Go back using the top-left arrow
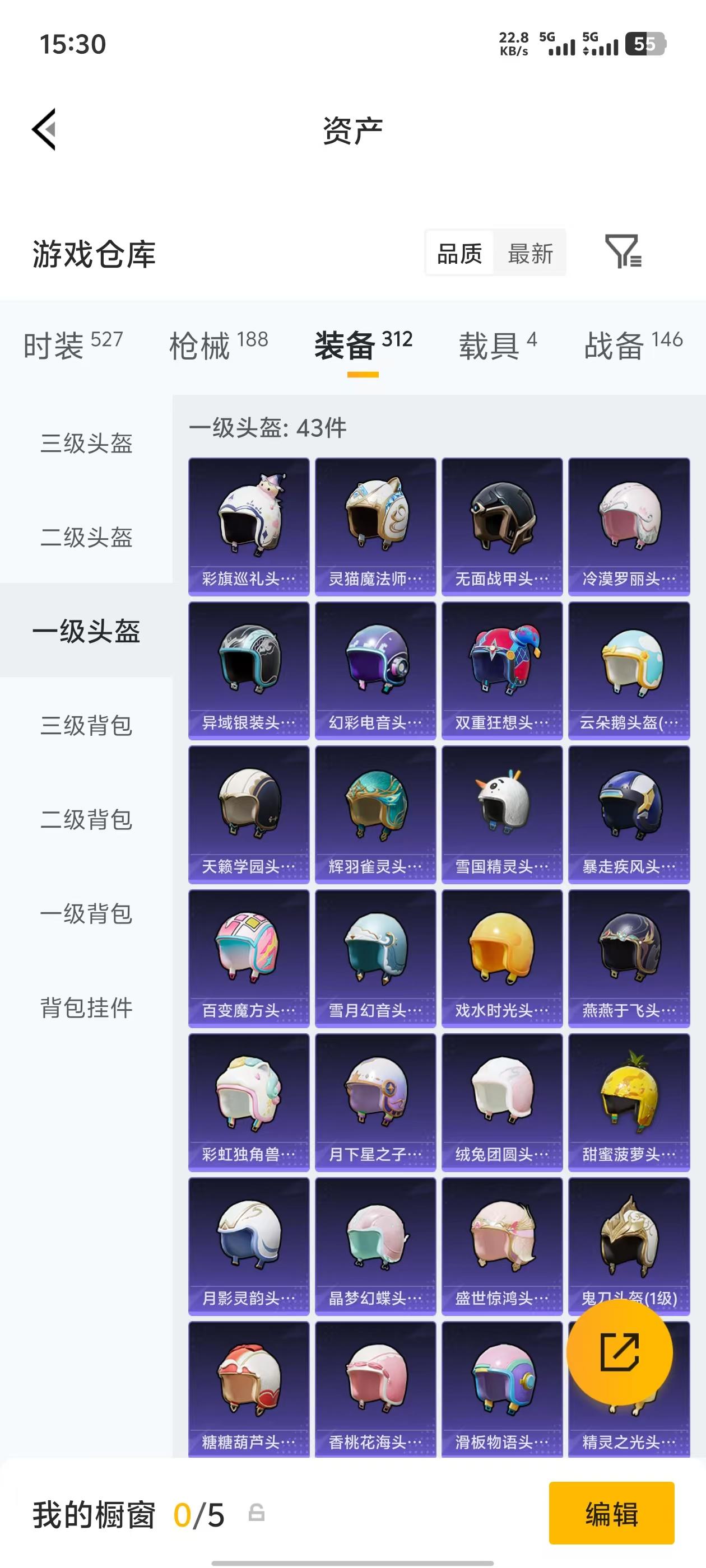Image resolution: width=706 pixels, height=1568 pixels. coord(44,129)
